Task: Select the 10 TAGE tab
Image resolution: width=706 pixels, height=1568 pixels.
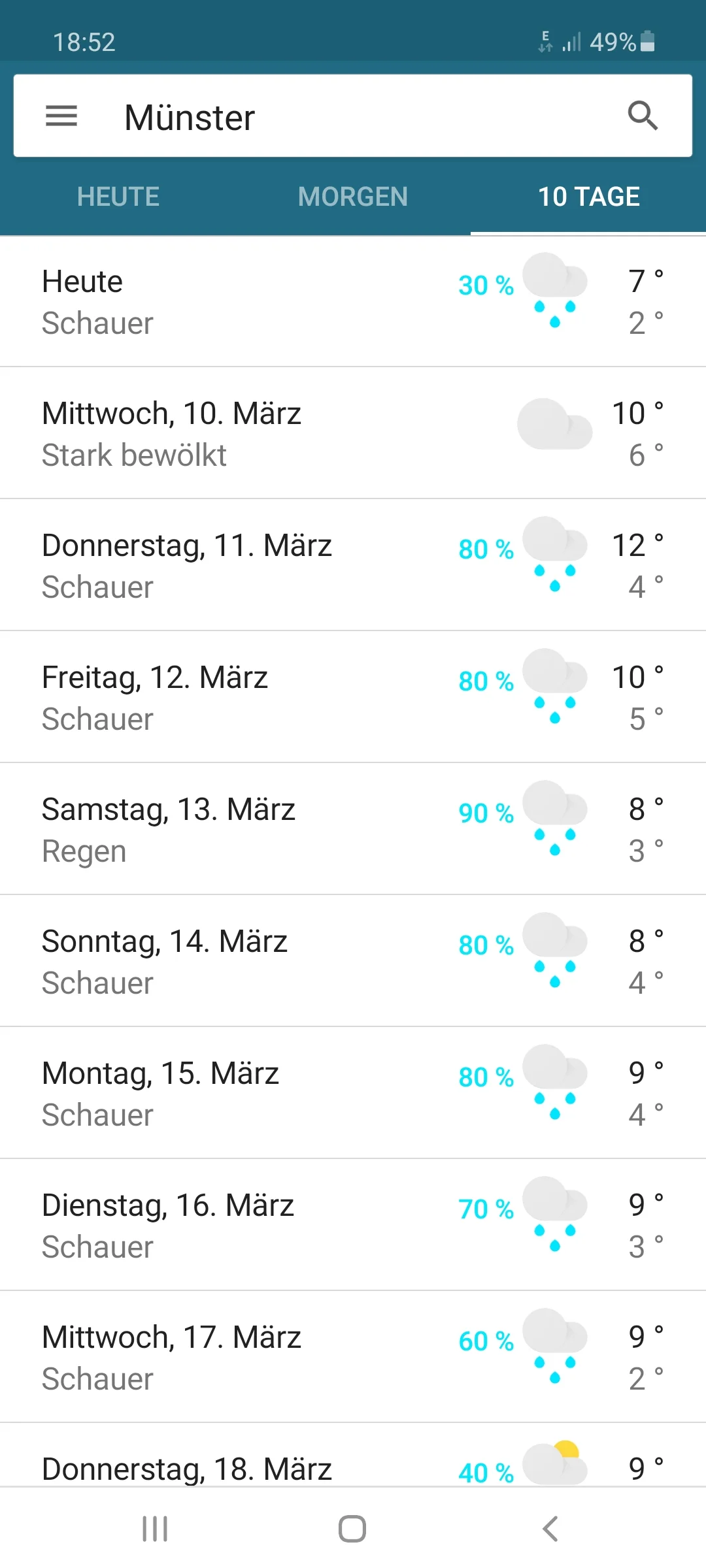Action: [x=588, y=197]
